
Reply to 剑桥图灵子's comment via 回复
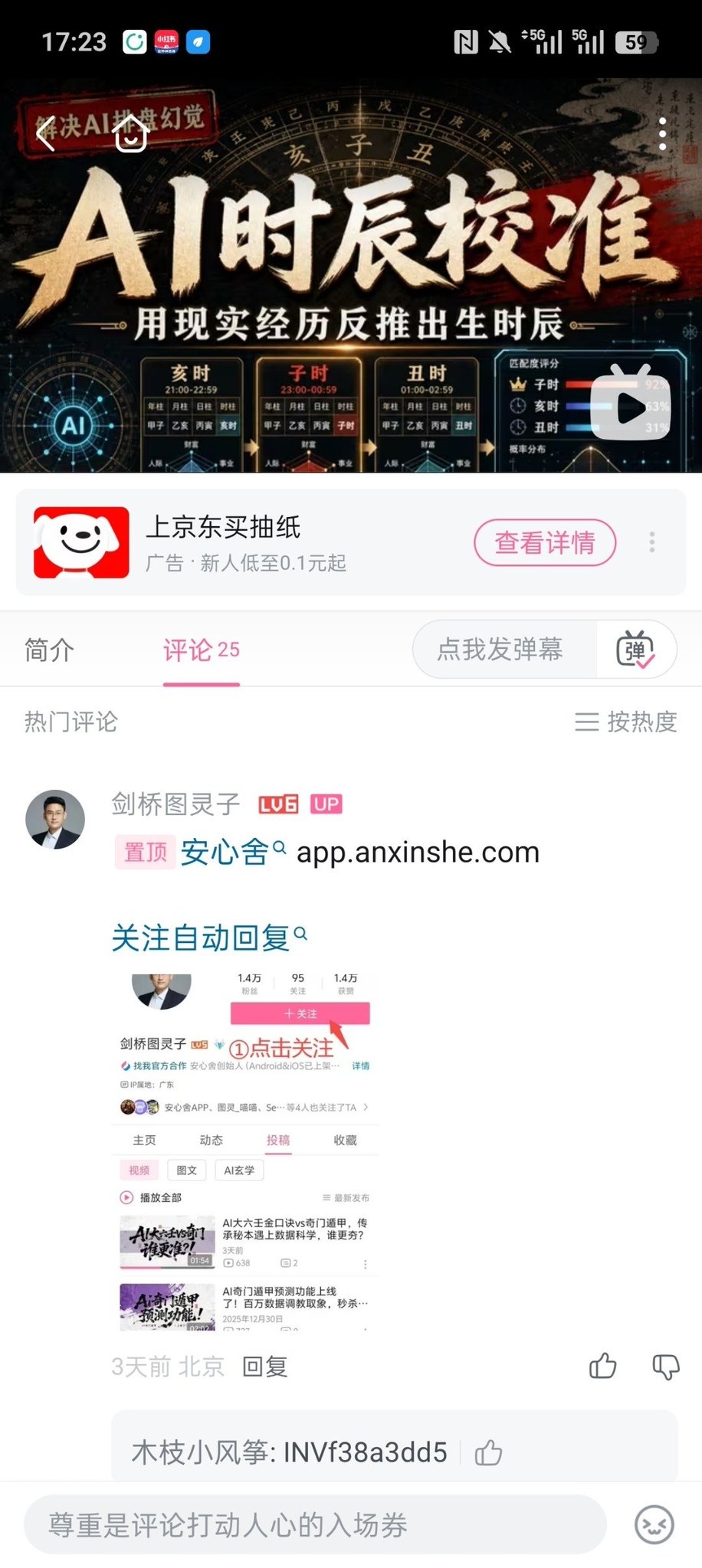click(x=264, y=1367)
